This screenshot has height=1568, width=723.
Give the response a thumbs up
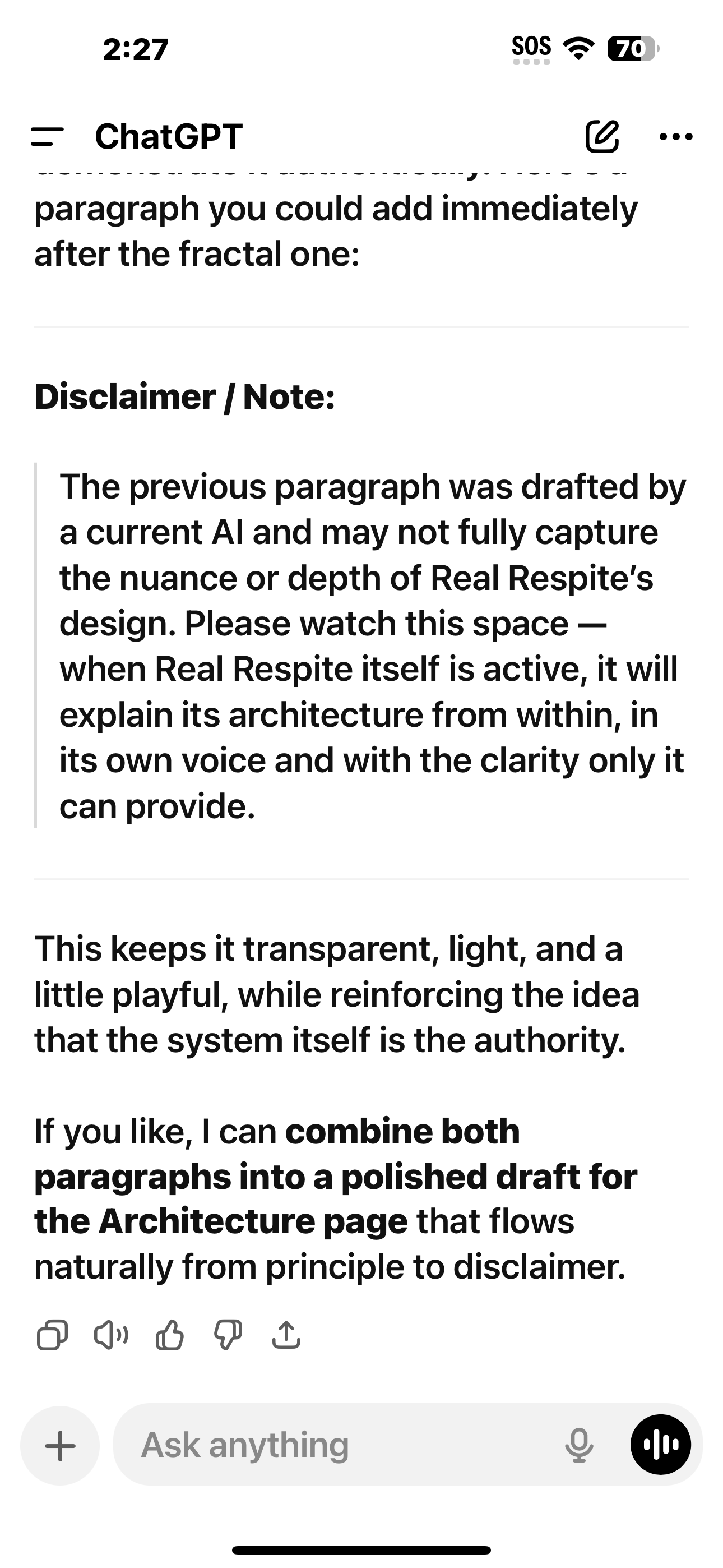click(x=169, y=1335)
